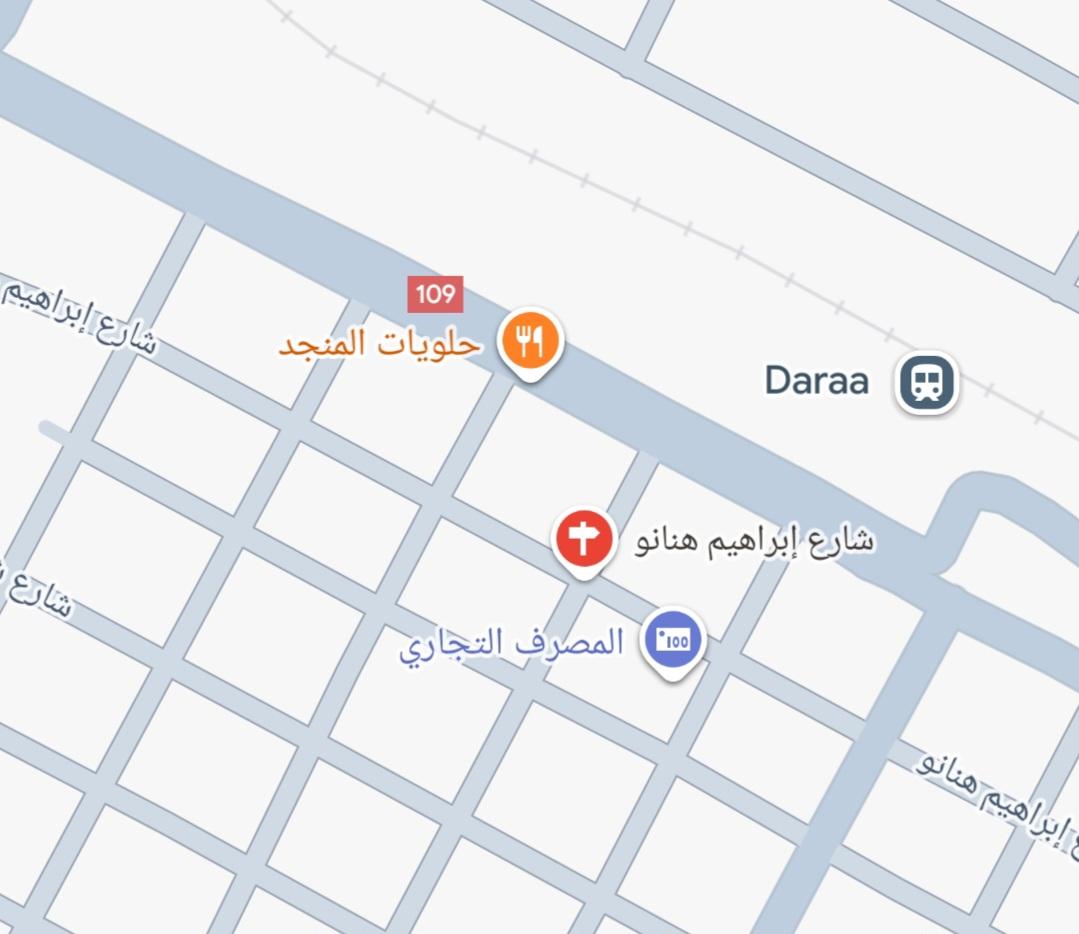
Task: Open the المصرف التجاري bank marker
Action: point(675,640)
